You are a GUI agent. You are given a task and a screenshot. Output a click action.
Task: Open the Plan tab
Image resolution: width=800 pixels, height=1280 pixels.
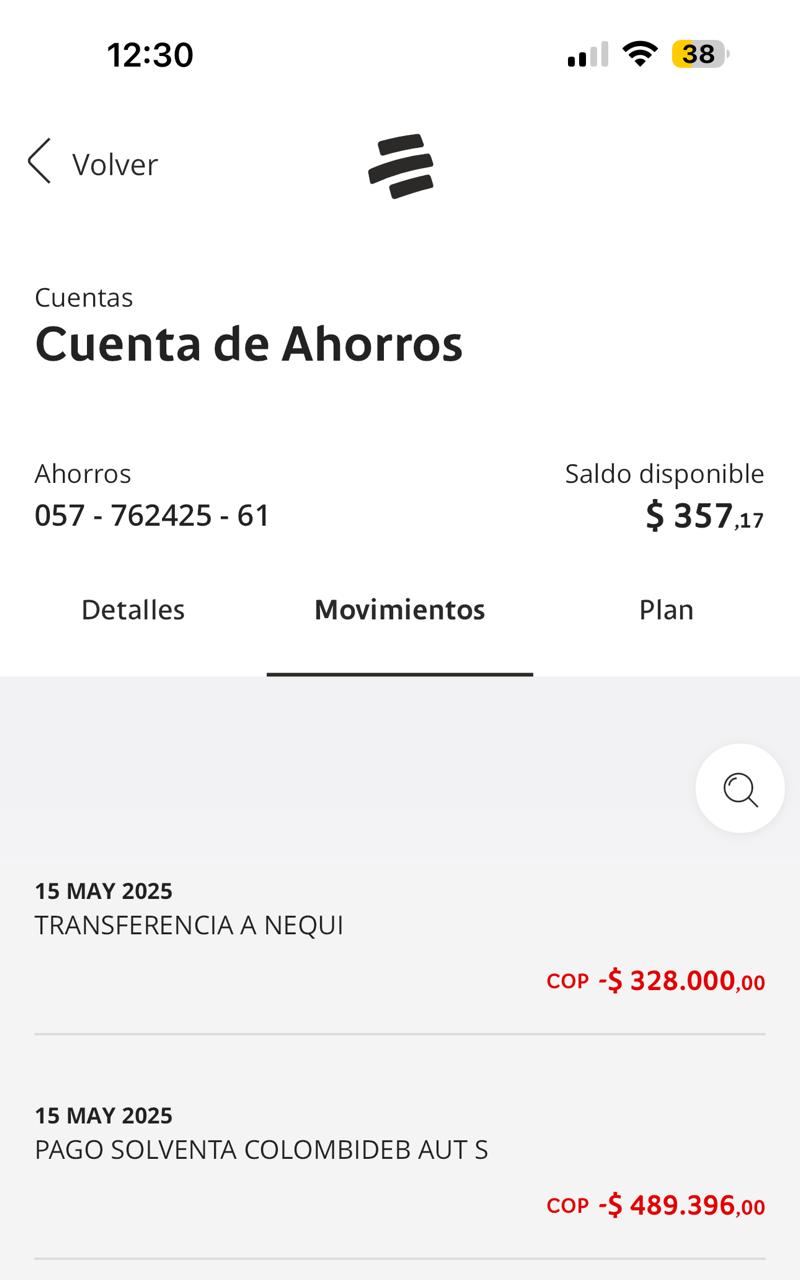(666, 610)
